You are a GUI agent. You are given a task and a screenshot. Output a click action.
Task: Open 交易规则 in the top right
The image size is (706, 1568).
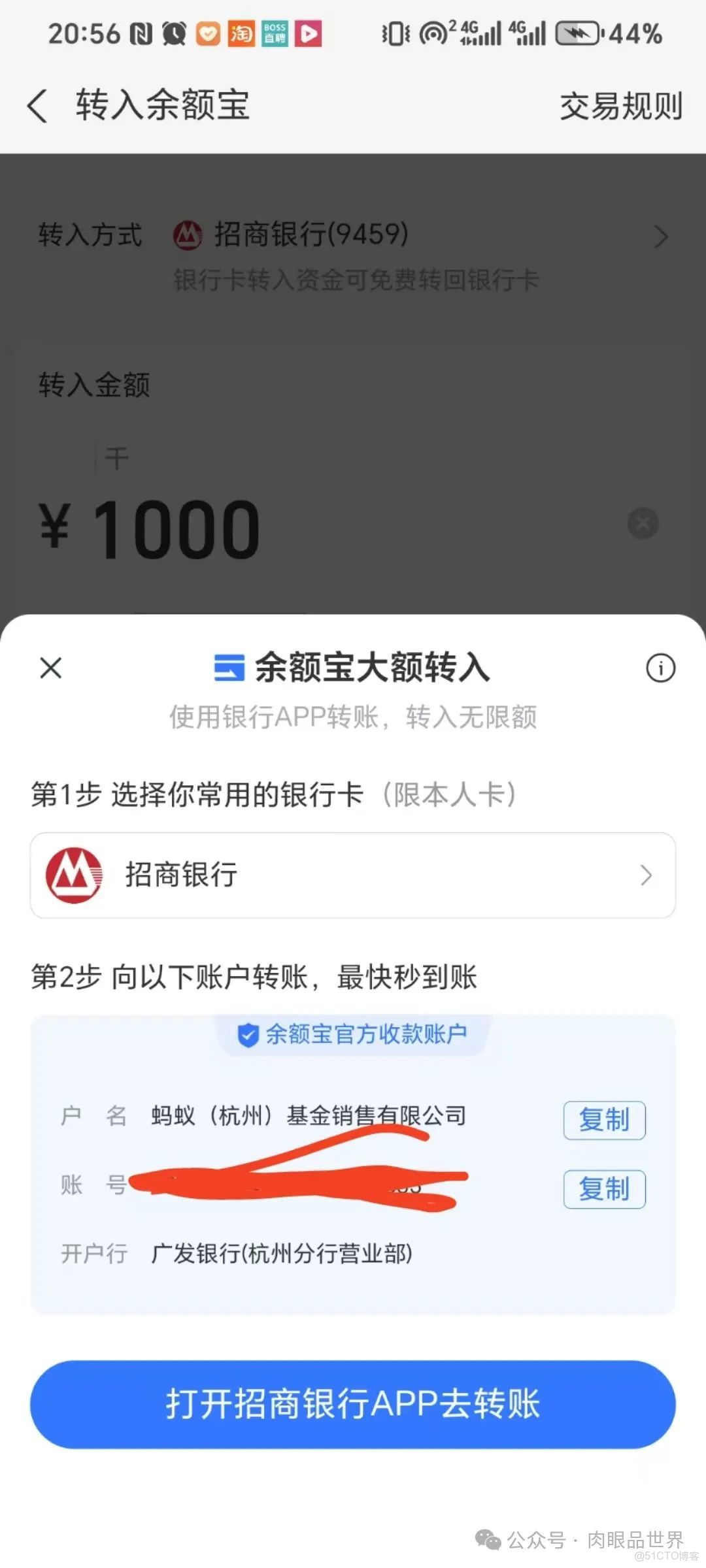pyautogui.click(x=620, y=106)
